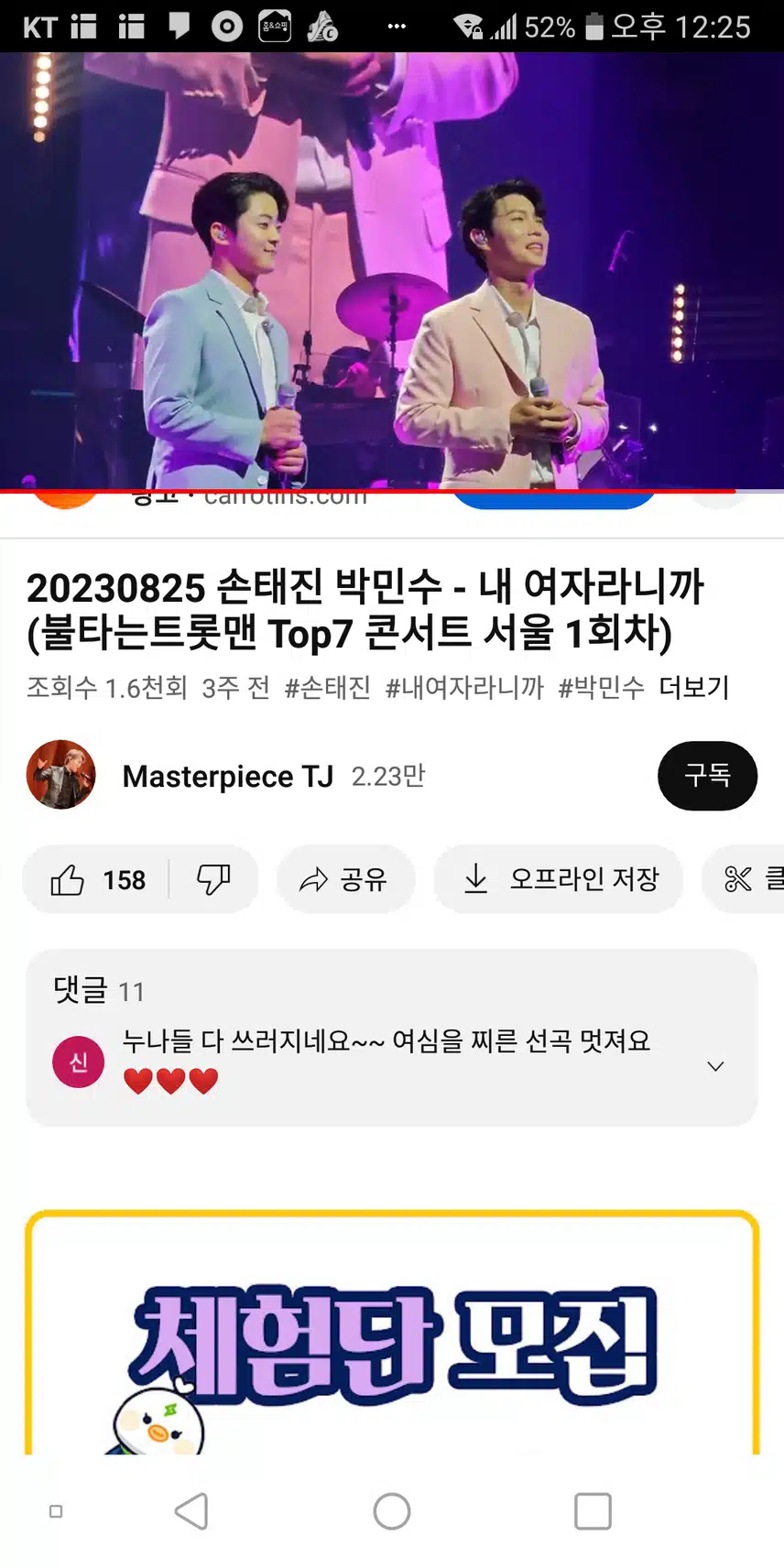Open the #손태진 hashtag
This screenshot has width=784, height=1568.
pos(327,687)
